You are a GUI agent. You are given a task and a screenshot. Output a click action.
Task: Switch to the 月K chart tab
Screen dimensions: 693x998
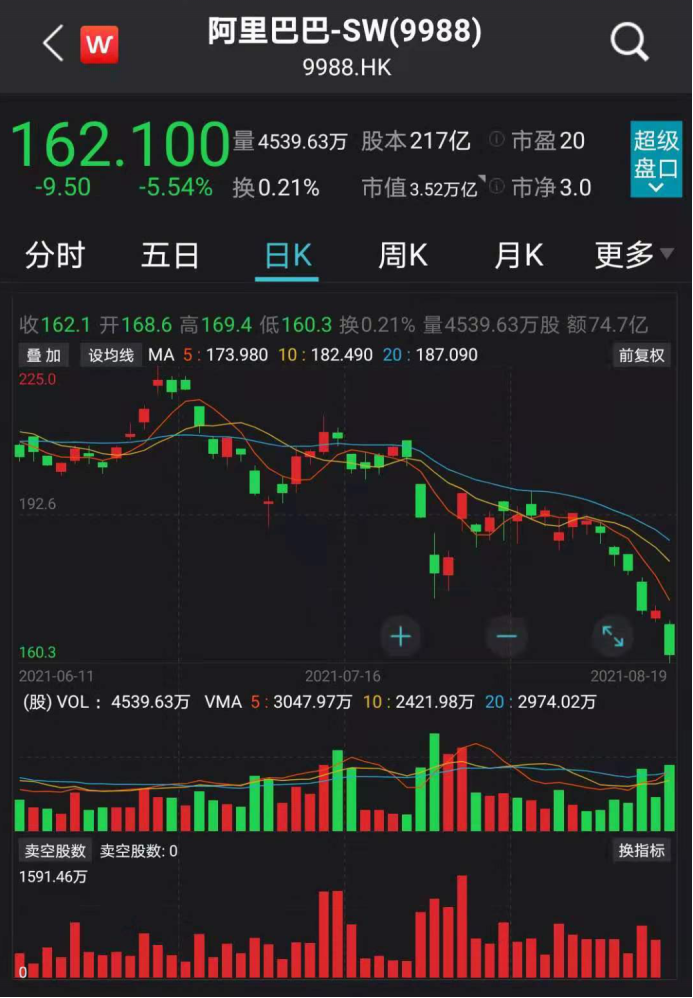[x=518, y=256]
